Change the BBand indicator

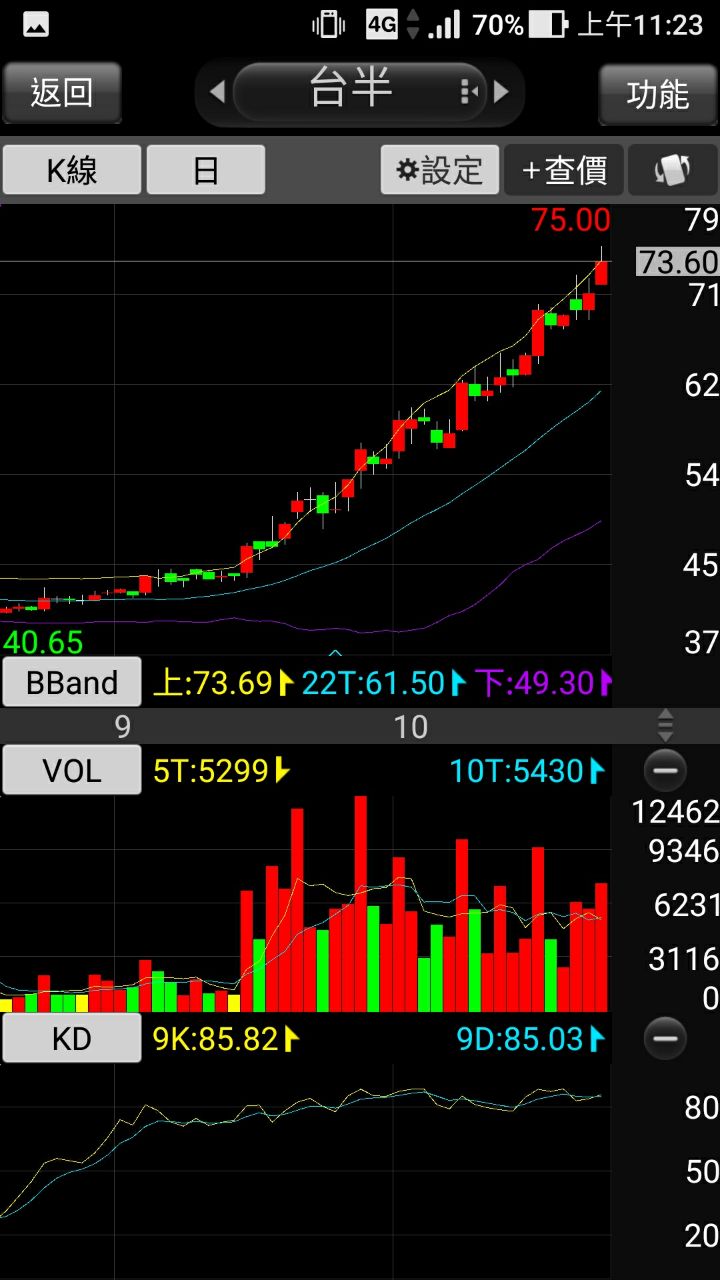click(72, 683)
